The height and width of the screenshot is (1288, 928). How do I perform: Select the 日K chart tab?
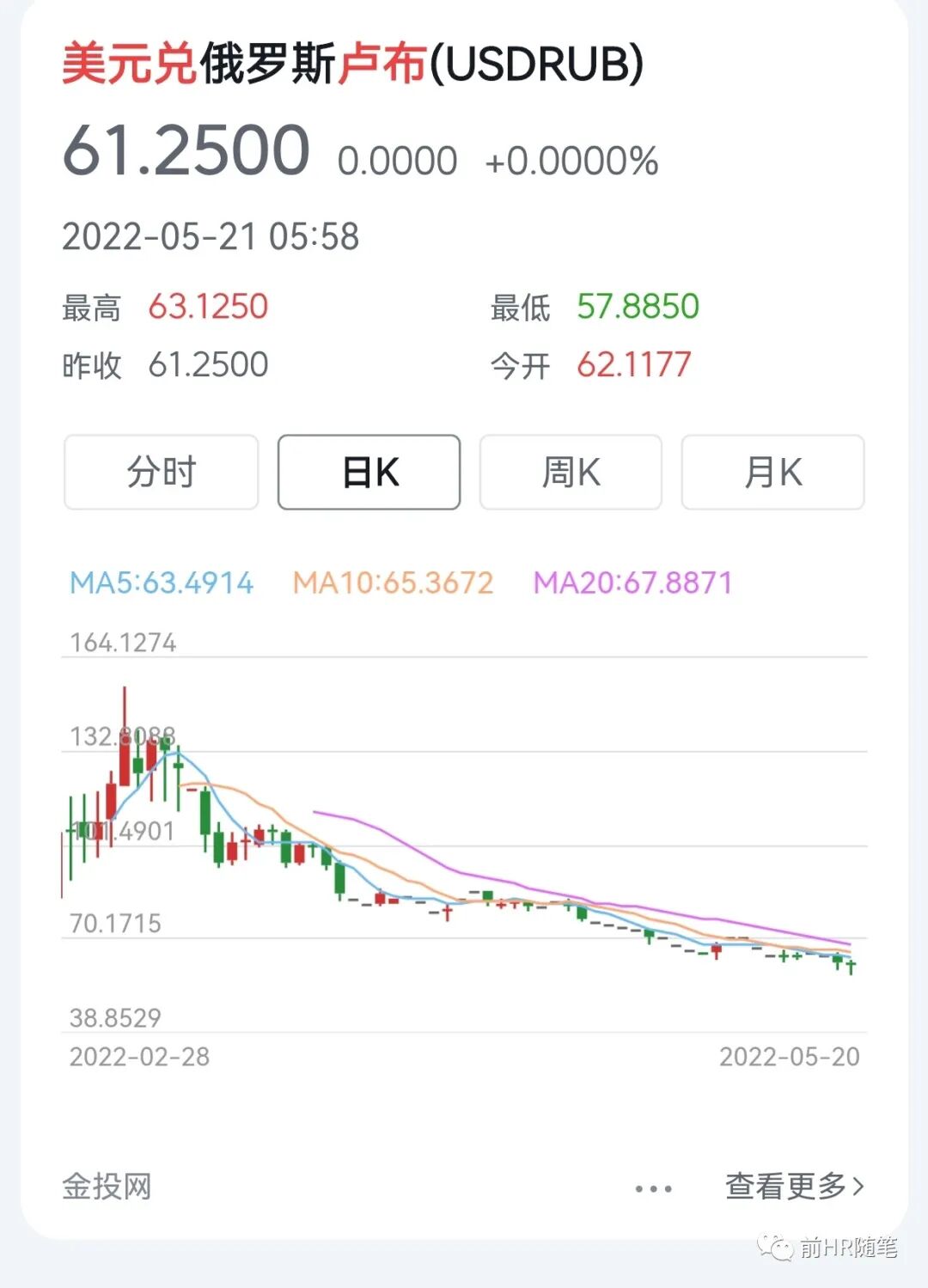[369, 472]
